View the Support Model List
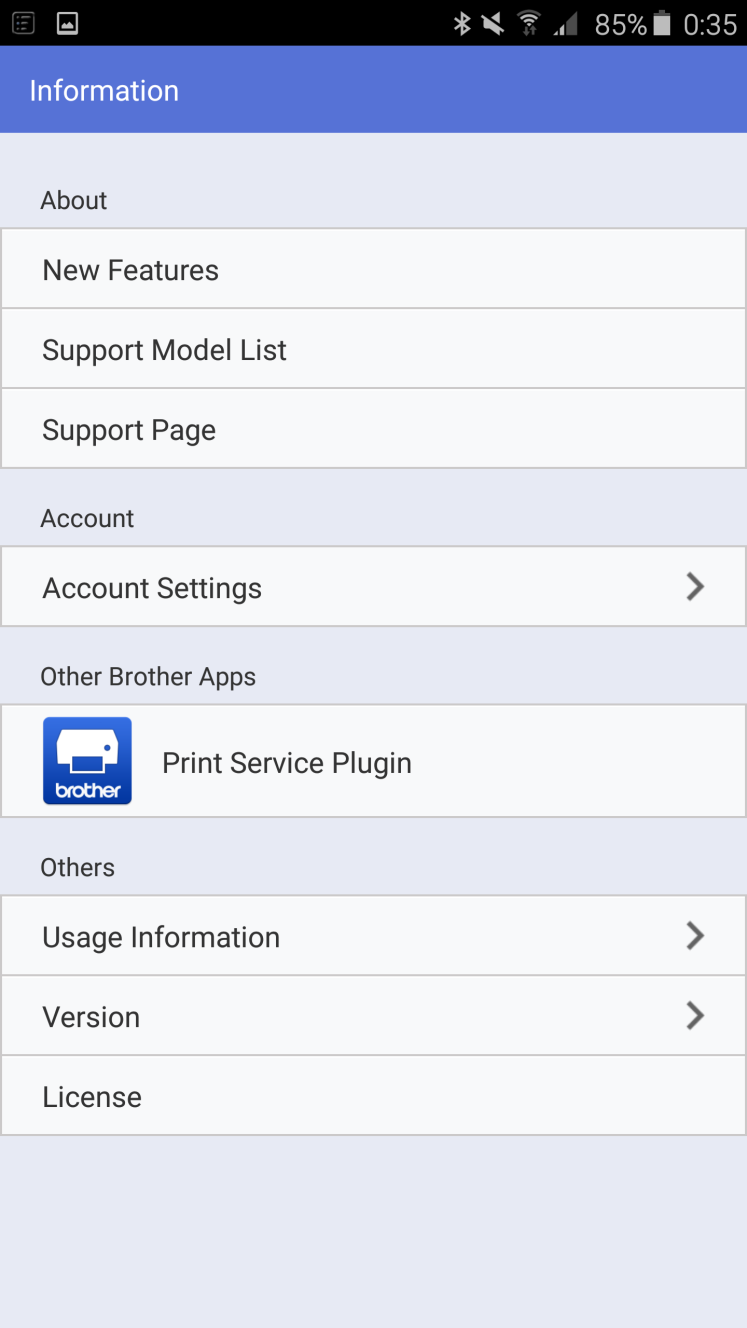 [373, 349]
